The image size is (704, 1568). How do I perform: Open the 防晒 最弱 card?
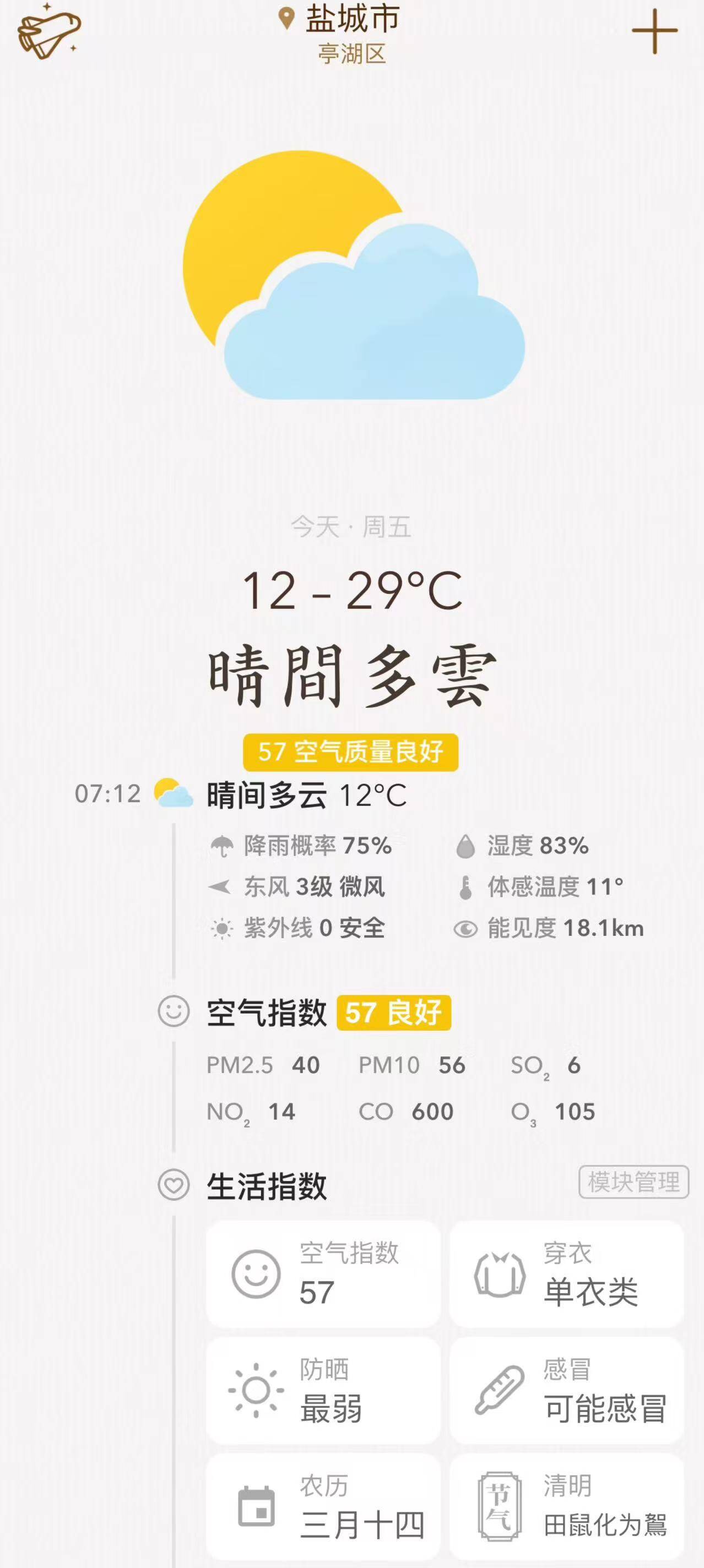point(323,1391)
